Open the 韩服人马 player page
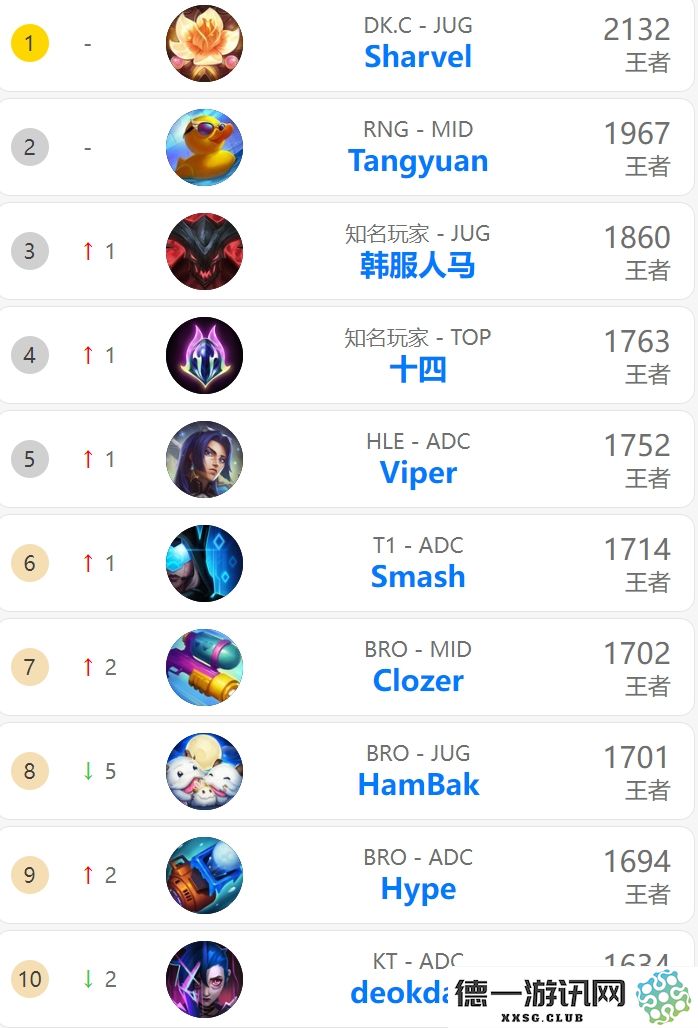Viewport: 698px width, 1028px height. click(x=418, y=265)
